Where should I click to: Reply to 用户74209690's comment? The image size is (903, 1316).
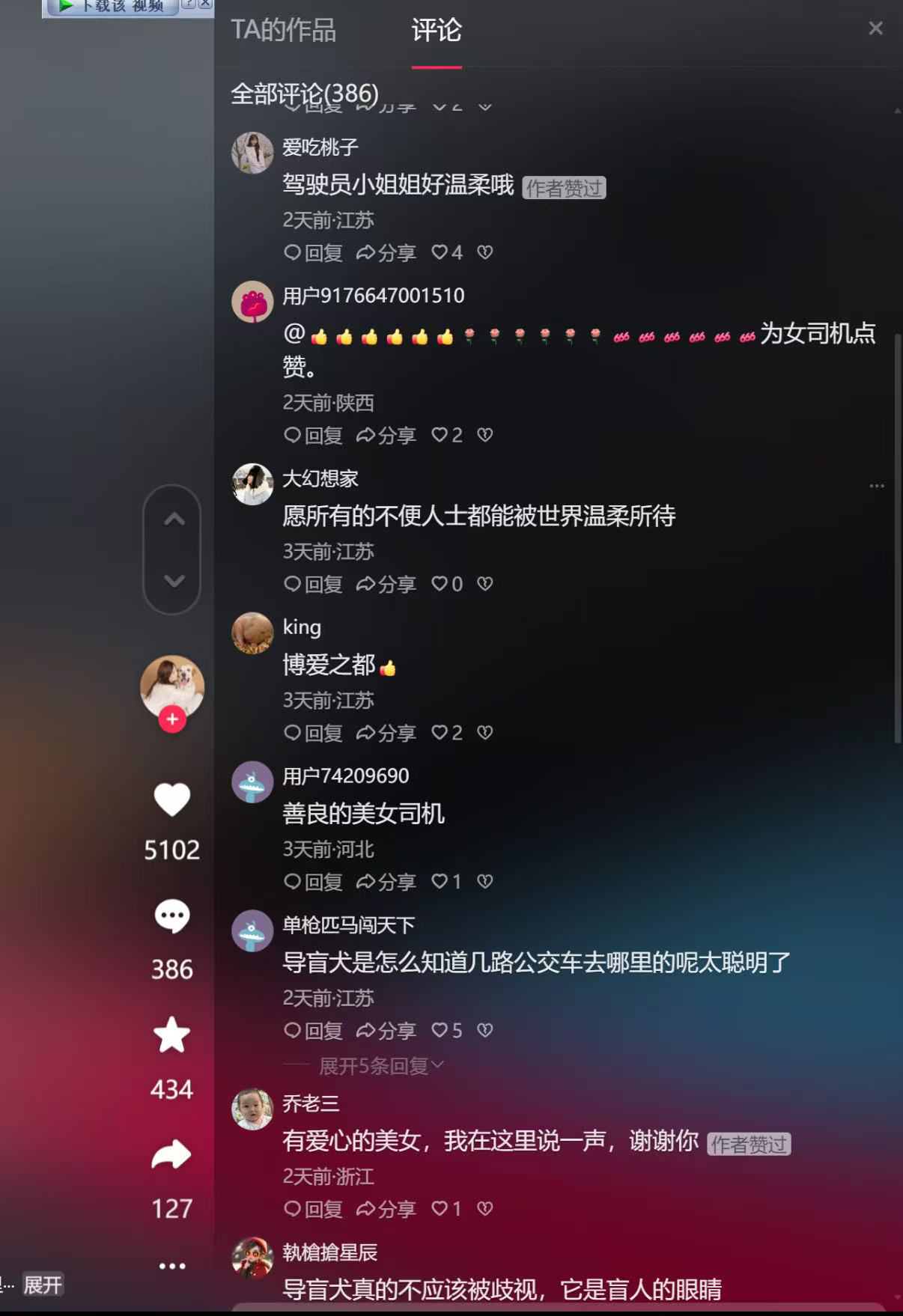313,882
